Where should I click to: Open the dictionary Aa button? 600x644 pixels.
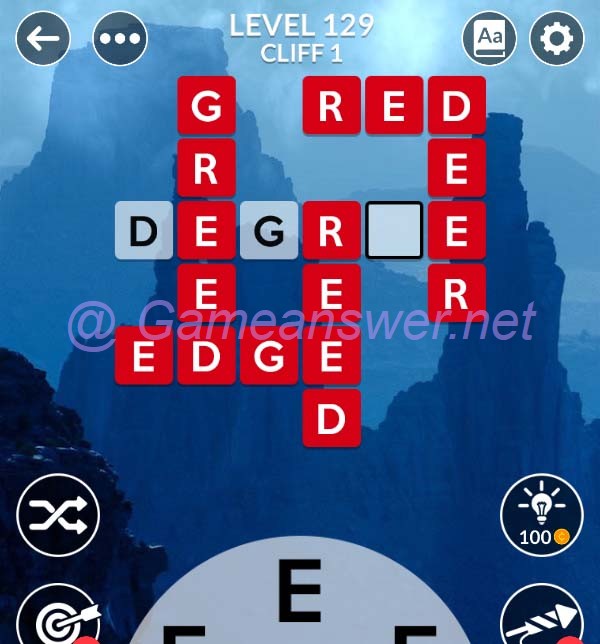[x=489, y=39]
